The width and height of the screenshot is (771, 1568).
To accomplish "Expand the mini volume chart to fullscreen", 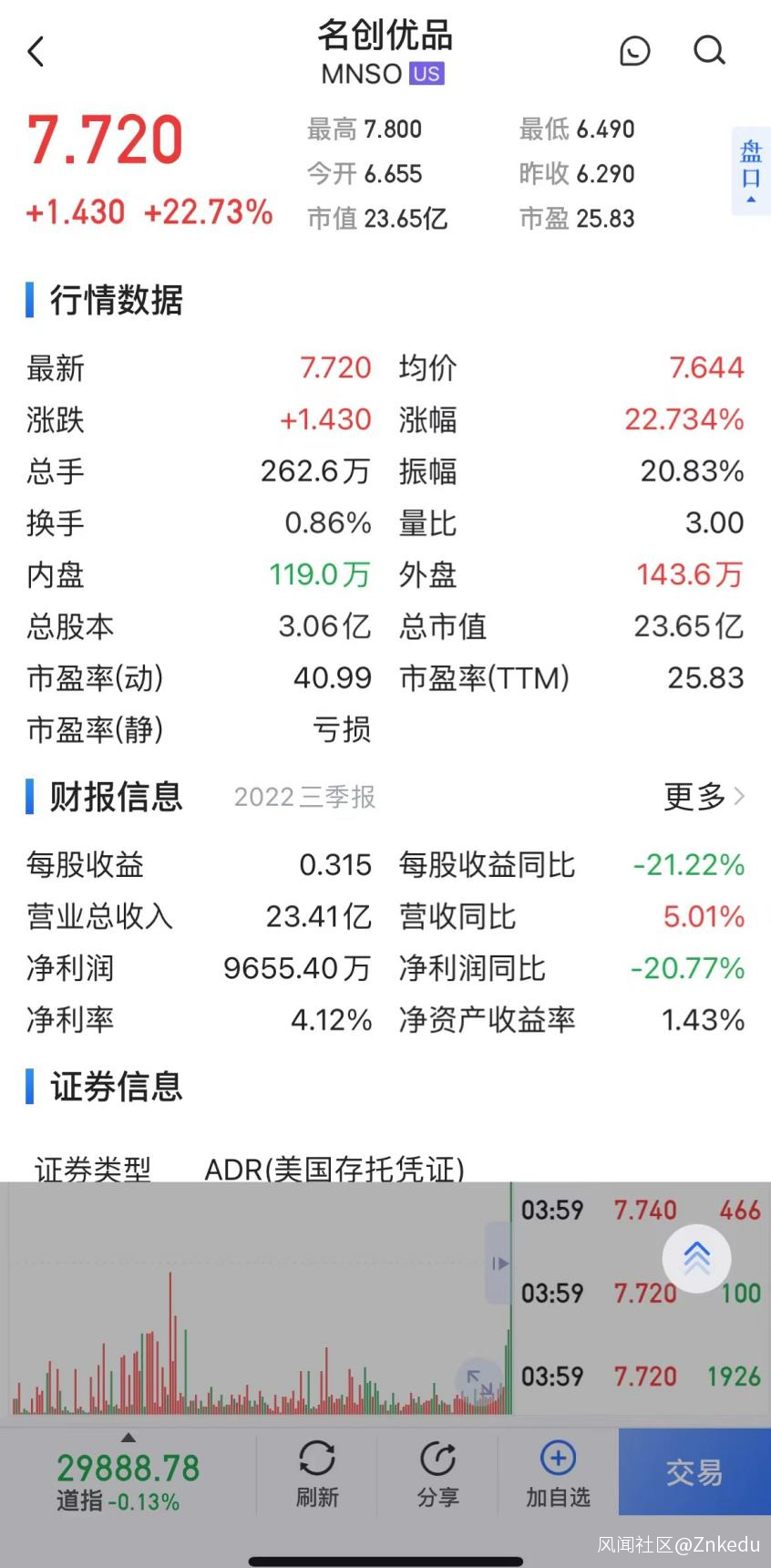I will click(x=479, y=1383).
